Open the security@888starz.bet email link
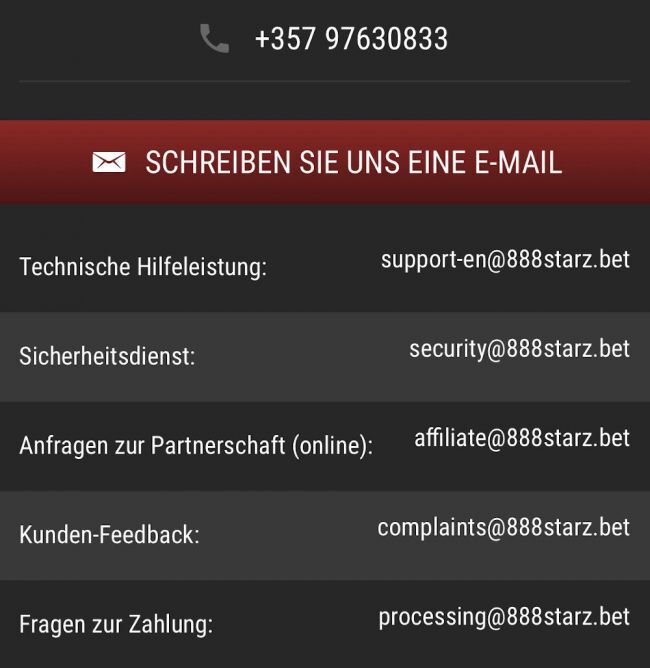This screenshot has height=668, width=650. click(x=519, y=349)
